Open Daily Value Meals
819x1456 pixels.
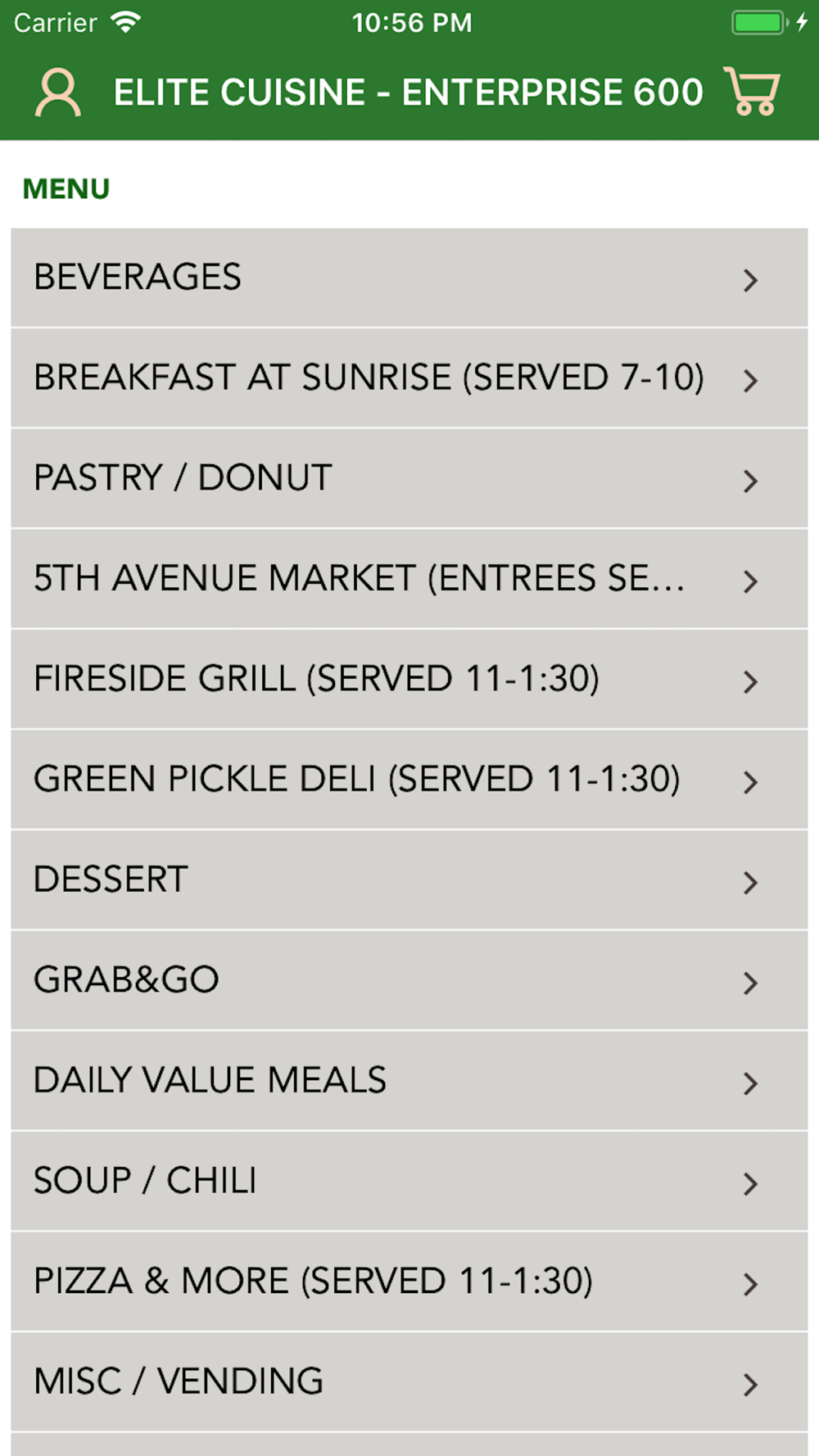click(x=409, y=1081)
